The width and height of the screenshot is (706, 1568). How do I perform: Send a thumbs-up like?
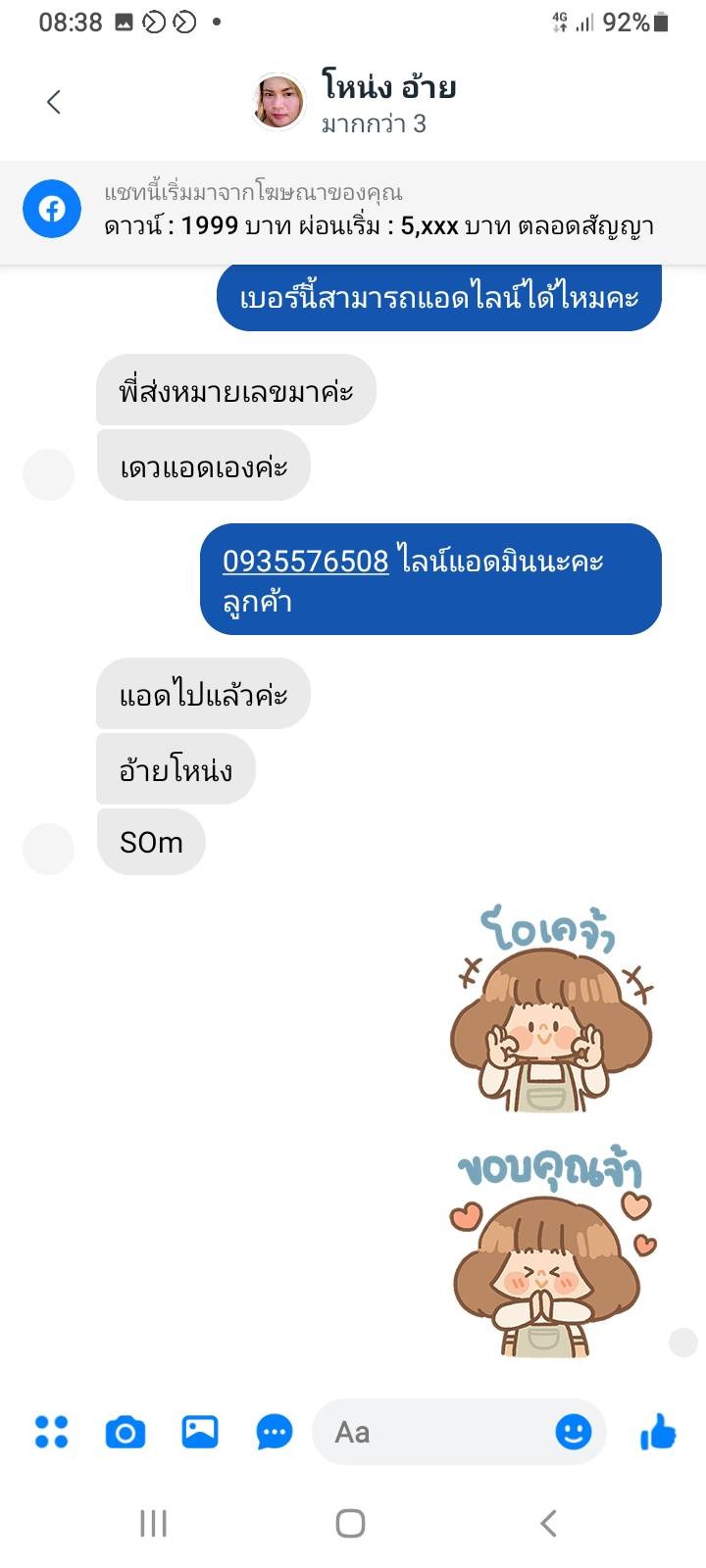(658, 1432)
